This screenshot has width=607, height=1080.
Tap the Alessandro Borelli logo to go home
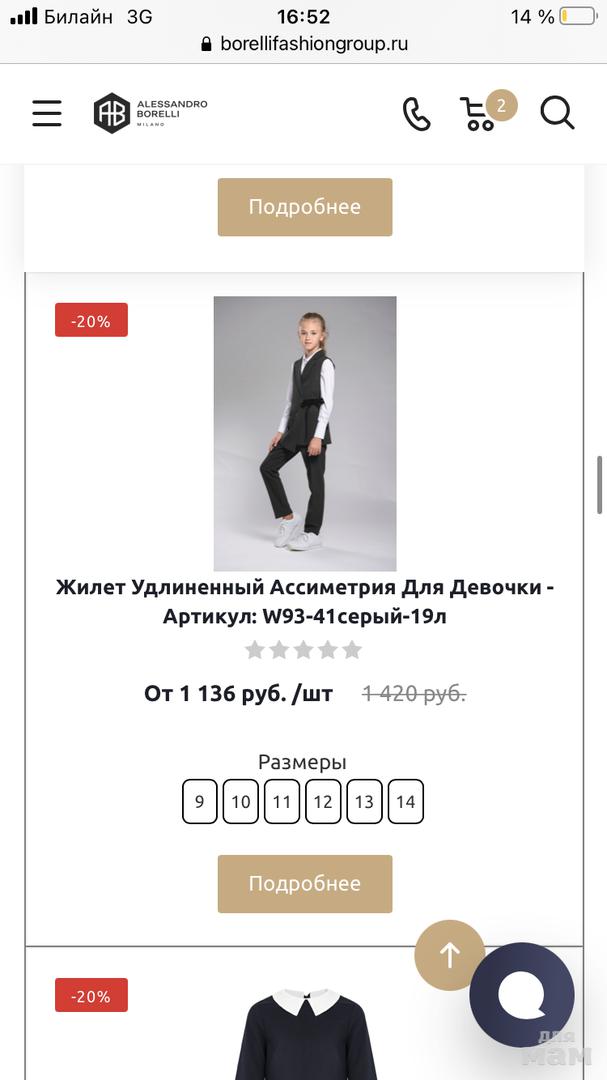click(150, 113)
